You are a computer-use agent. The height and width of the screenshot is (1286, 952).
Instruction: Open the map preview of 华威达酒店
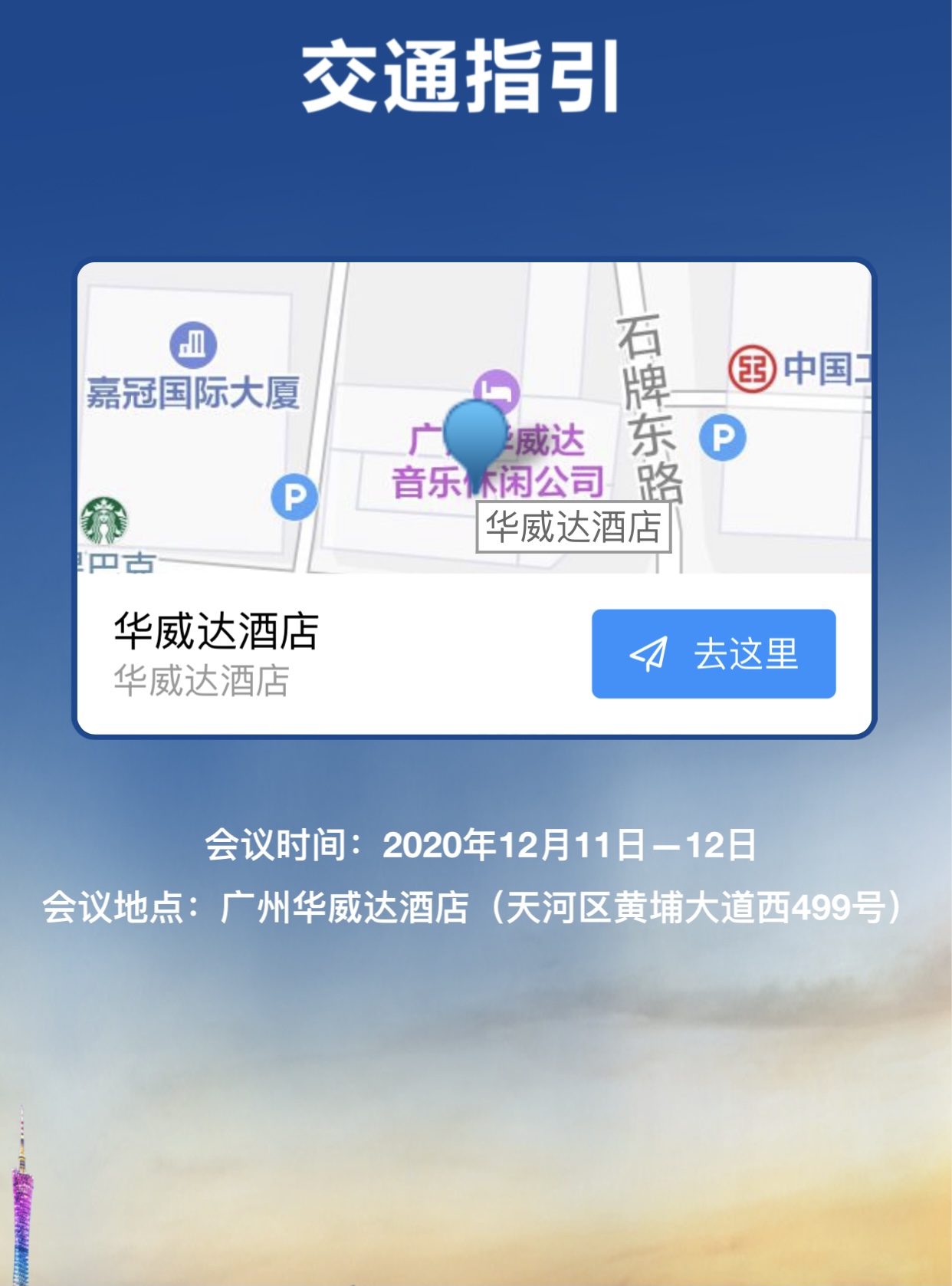(474, 418)
